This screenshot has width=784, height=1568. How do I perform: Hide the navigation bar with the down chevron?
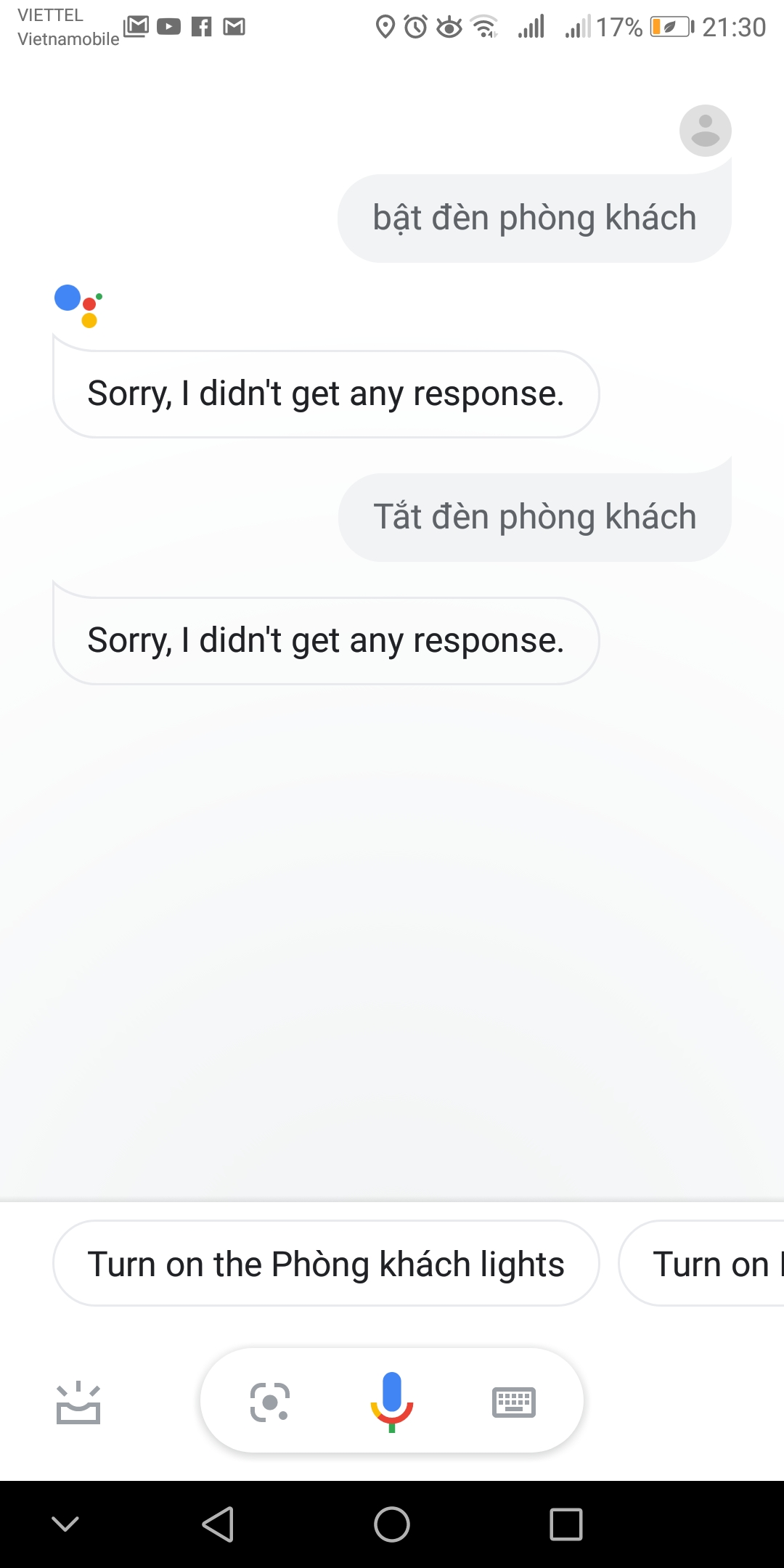[65, 1524]
